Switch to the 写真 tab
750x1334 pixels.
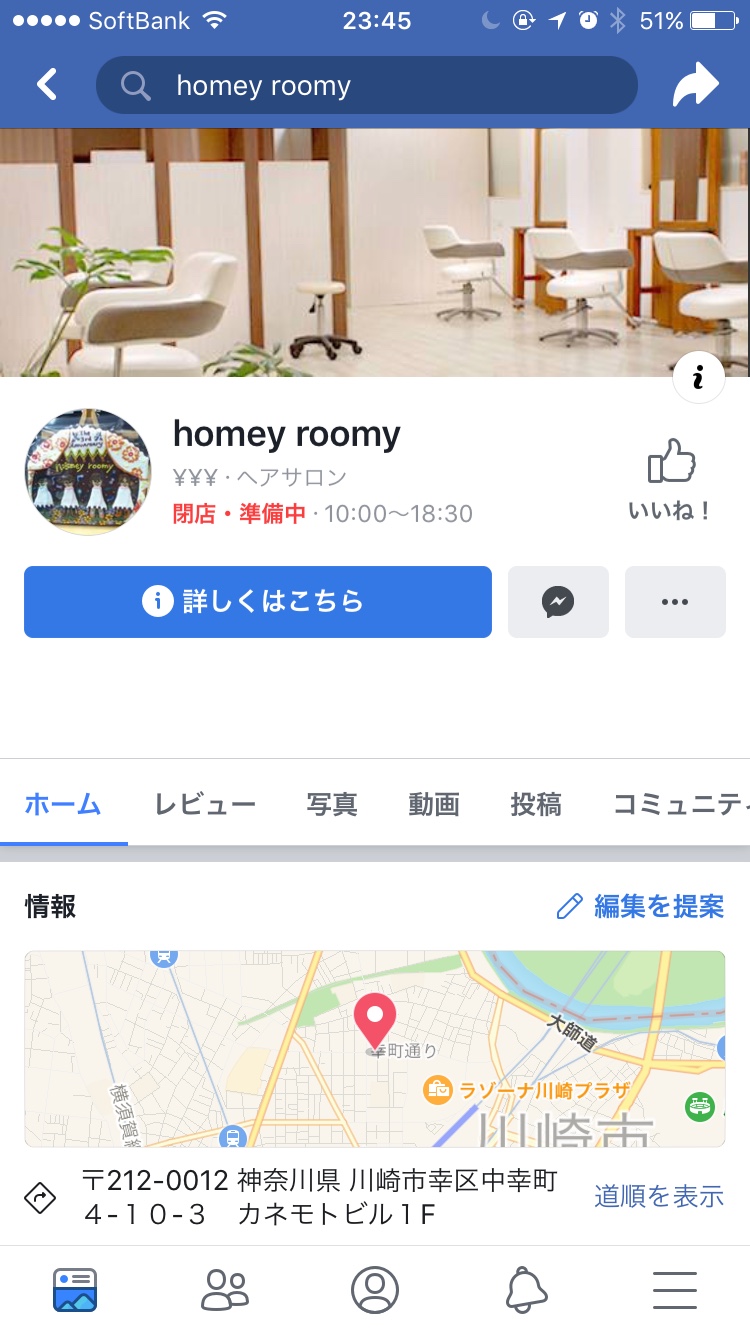pyautogui.click(x=332, y=804)
